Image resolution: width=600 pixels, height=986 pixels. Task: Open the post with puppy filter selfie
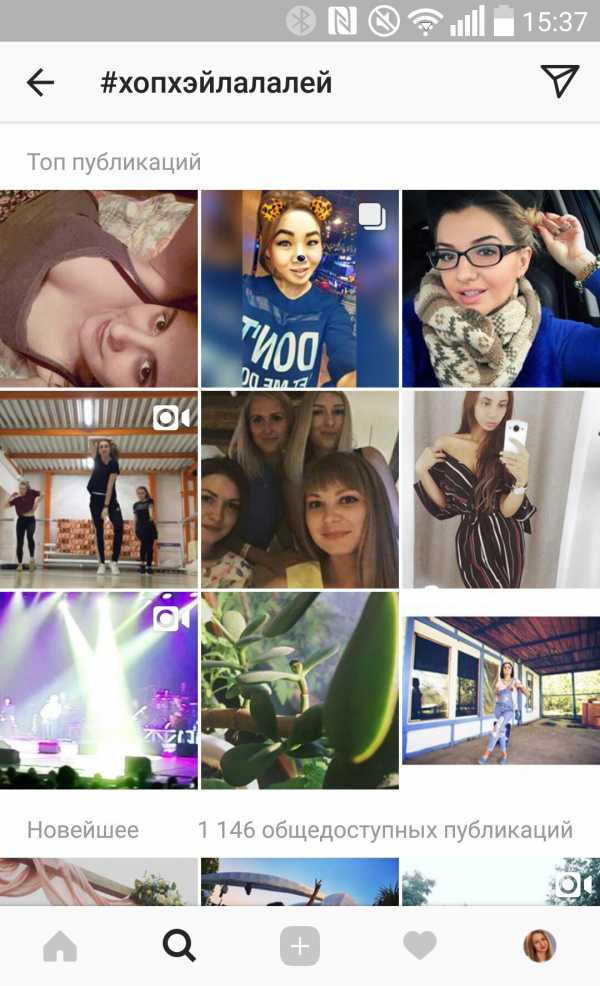(x=300, y=288)
